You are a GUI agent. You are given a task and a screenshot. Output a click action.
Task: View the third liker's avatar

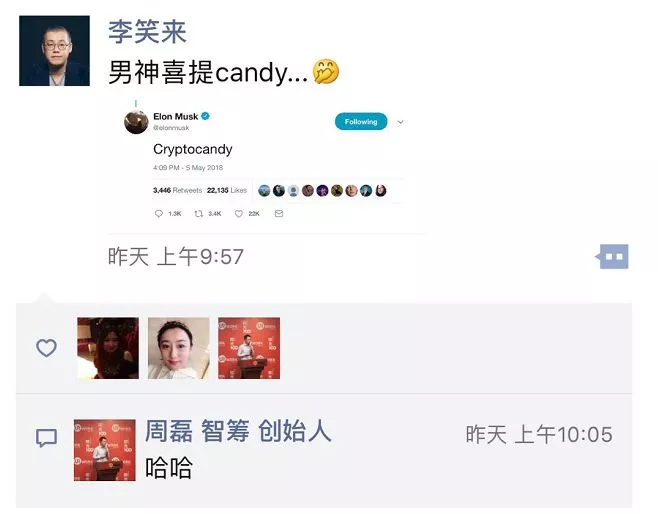tap(249, 348)
